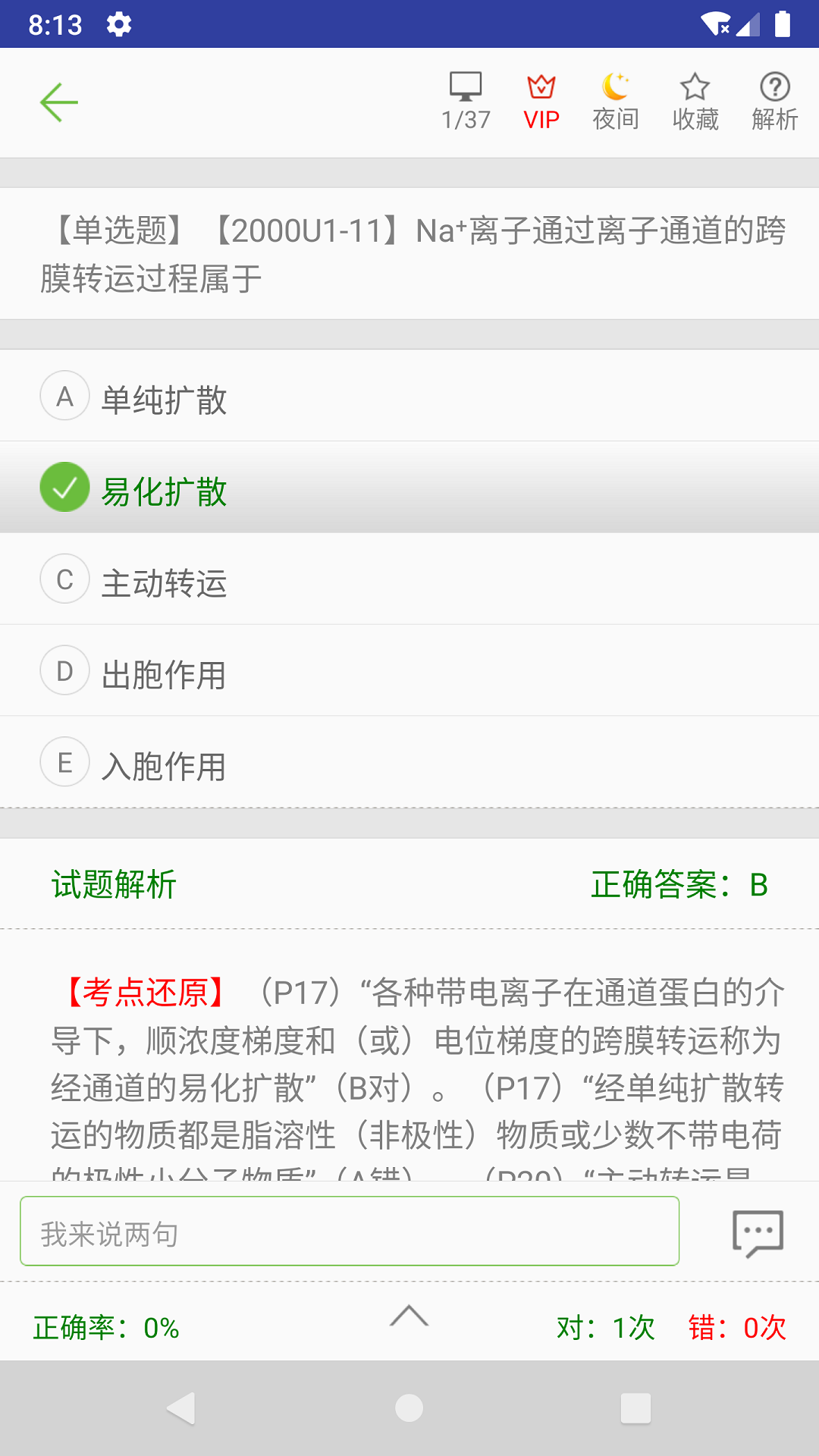819x1456 pixels.
Task: Tap the settings gear in the status bar
Action: pos(119,24)
